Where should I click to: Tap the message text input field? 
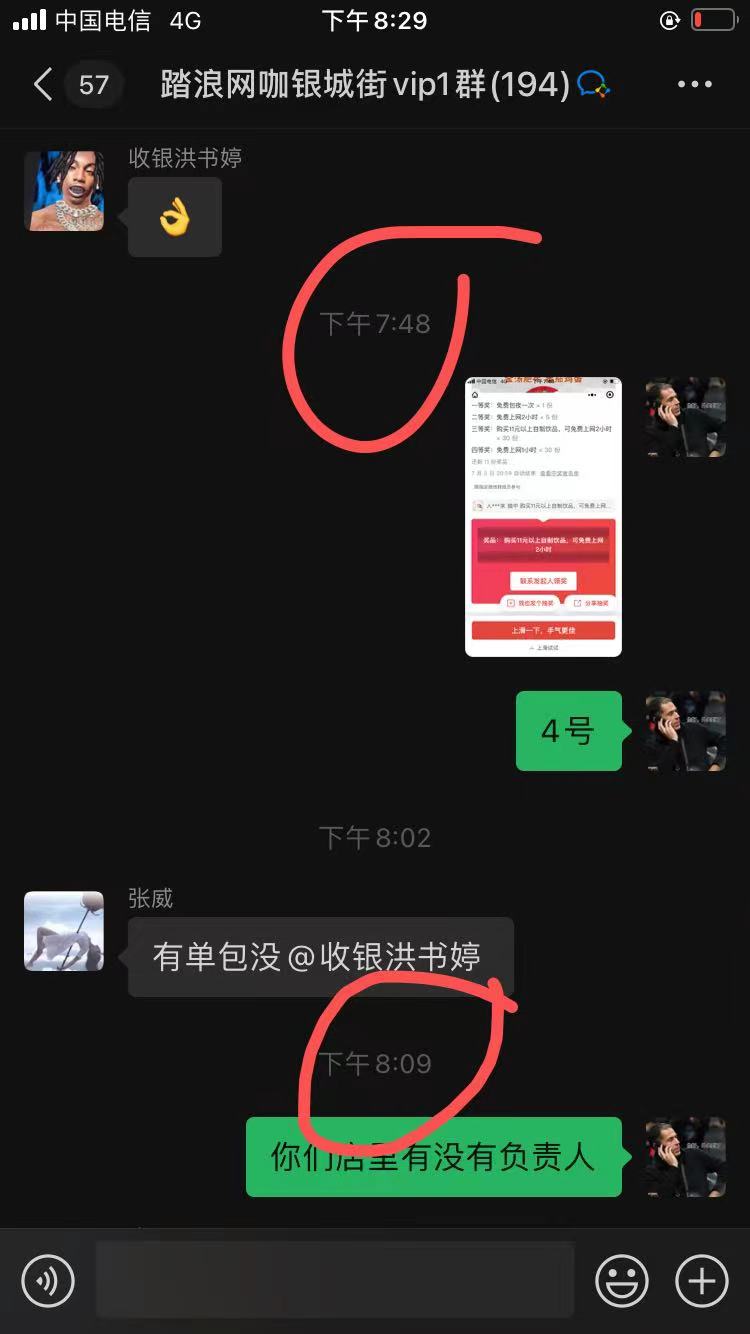click(335, 1280)
